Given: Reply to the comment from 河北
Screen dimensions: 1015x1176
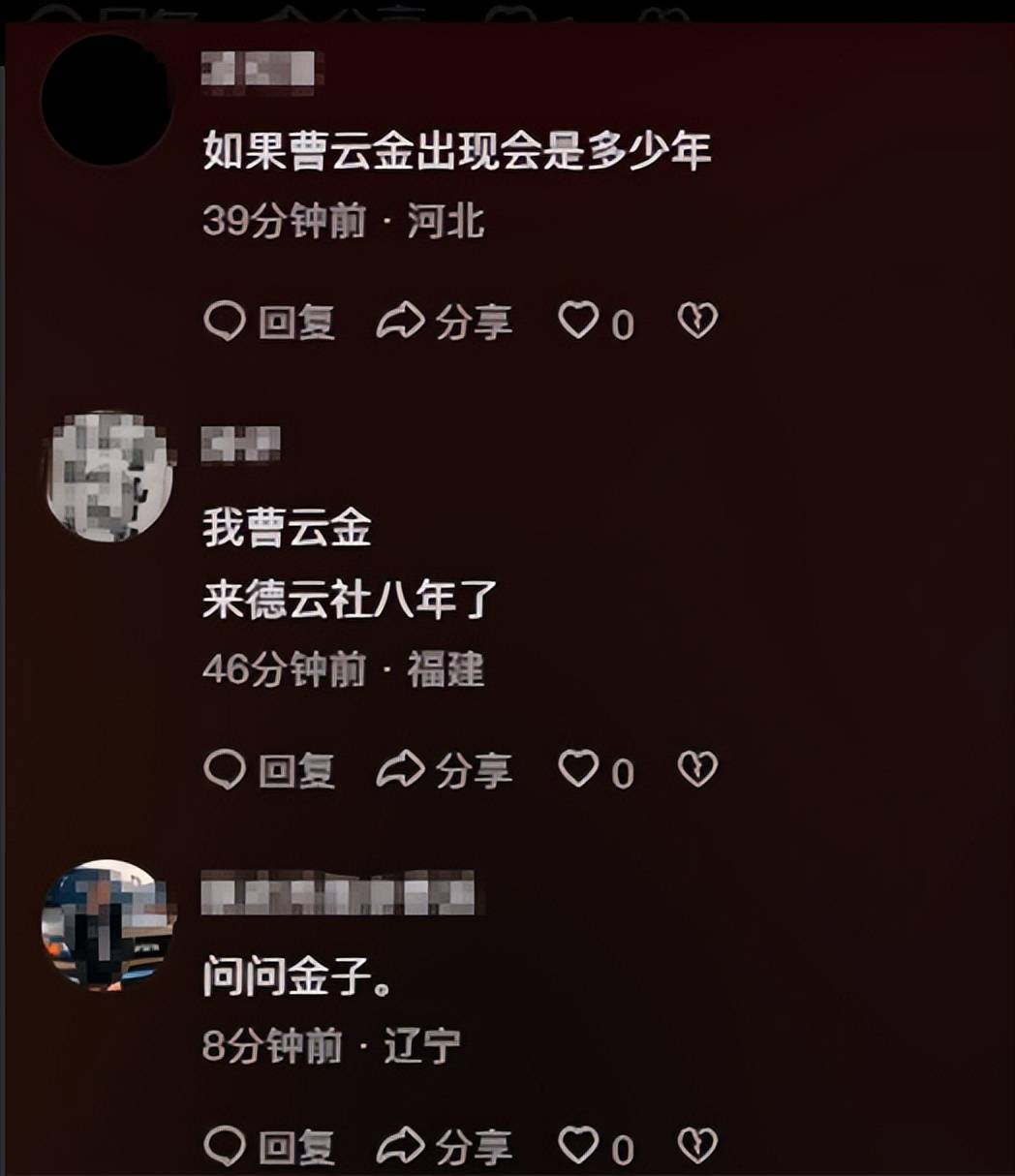Looking at the screenshot, I should click(x=269, y=322).
